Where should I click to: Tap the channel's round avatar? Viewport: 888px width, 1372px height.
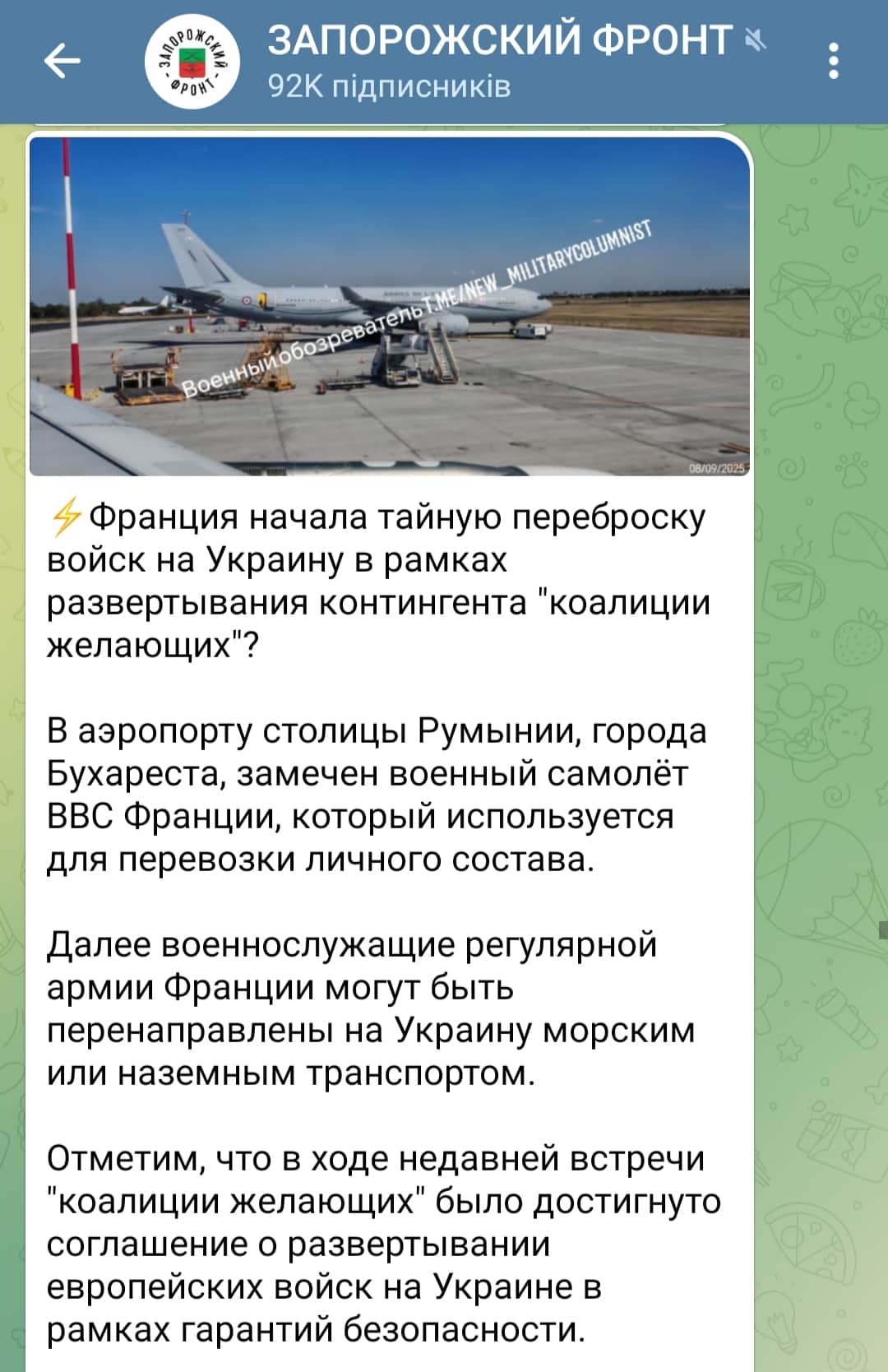(192, 61)
